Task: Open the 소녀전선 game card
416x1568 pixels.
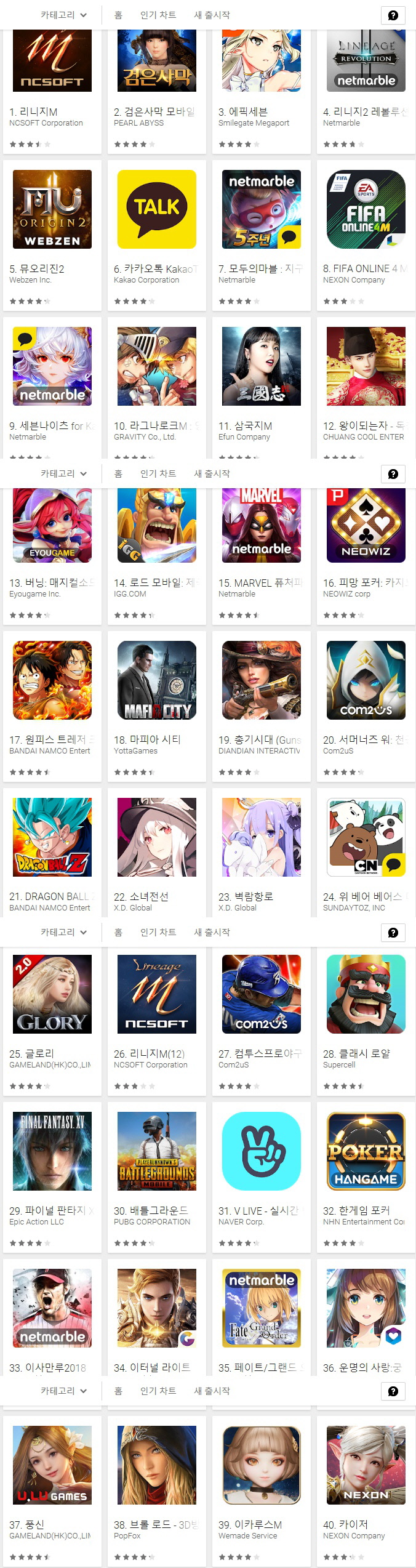Action: [157, 853]
